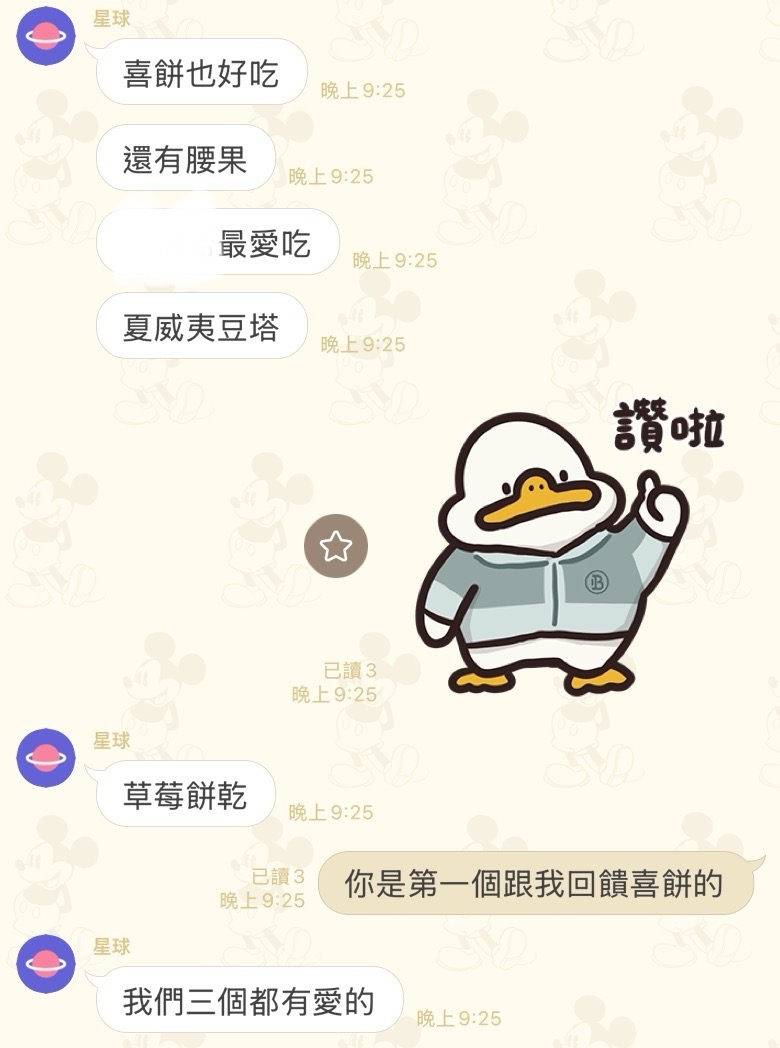Viewport: 780px width, 1048px height.
Task: Tap the star icon beside the duck sticker
Action: (x=336, y=546)
